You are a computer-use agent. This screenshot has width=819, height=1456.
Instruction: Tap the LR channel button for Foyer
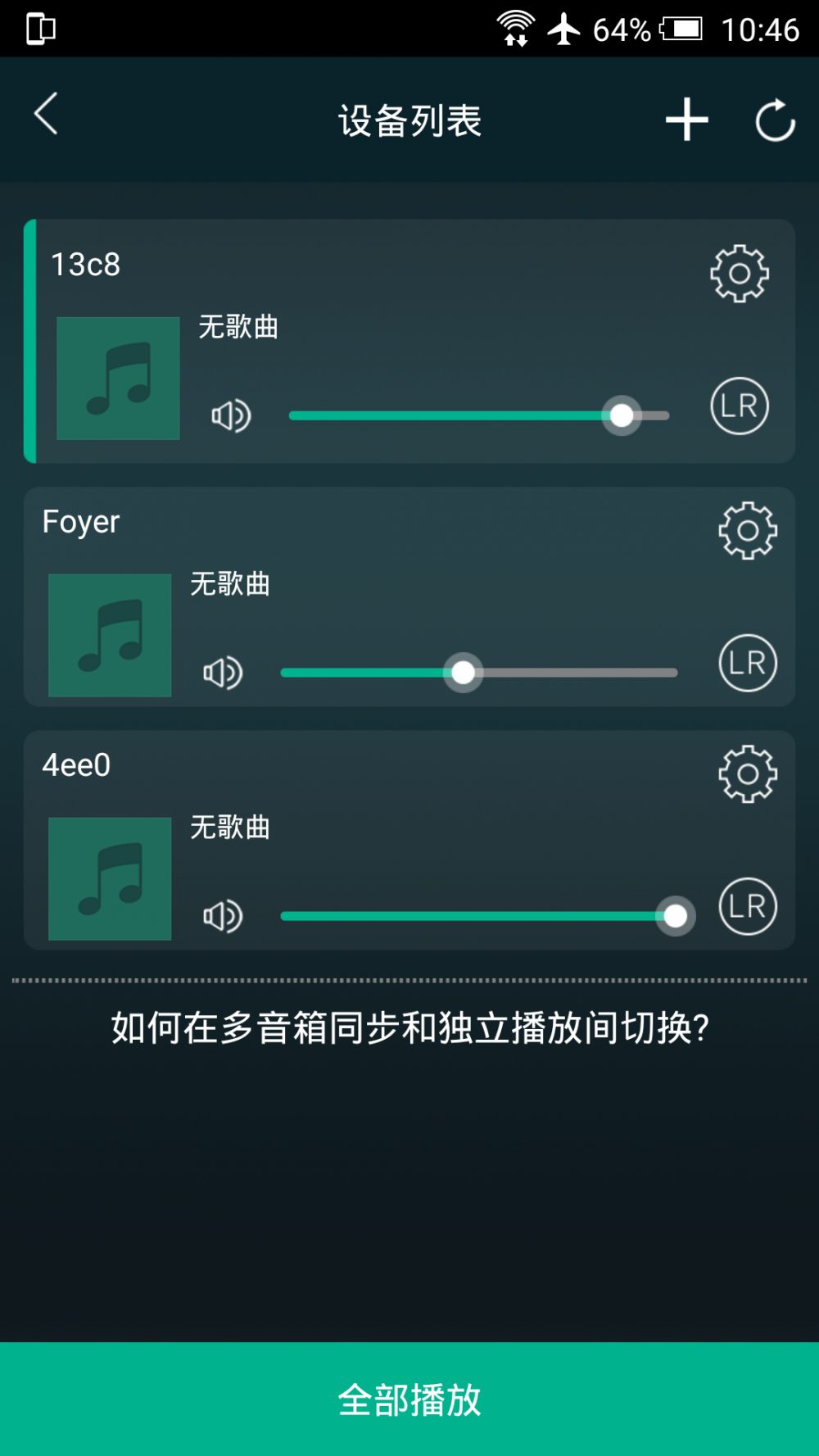pos(748,663)
